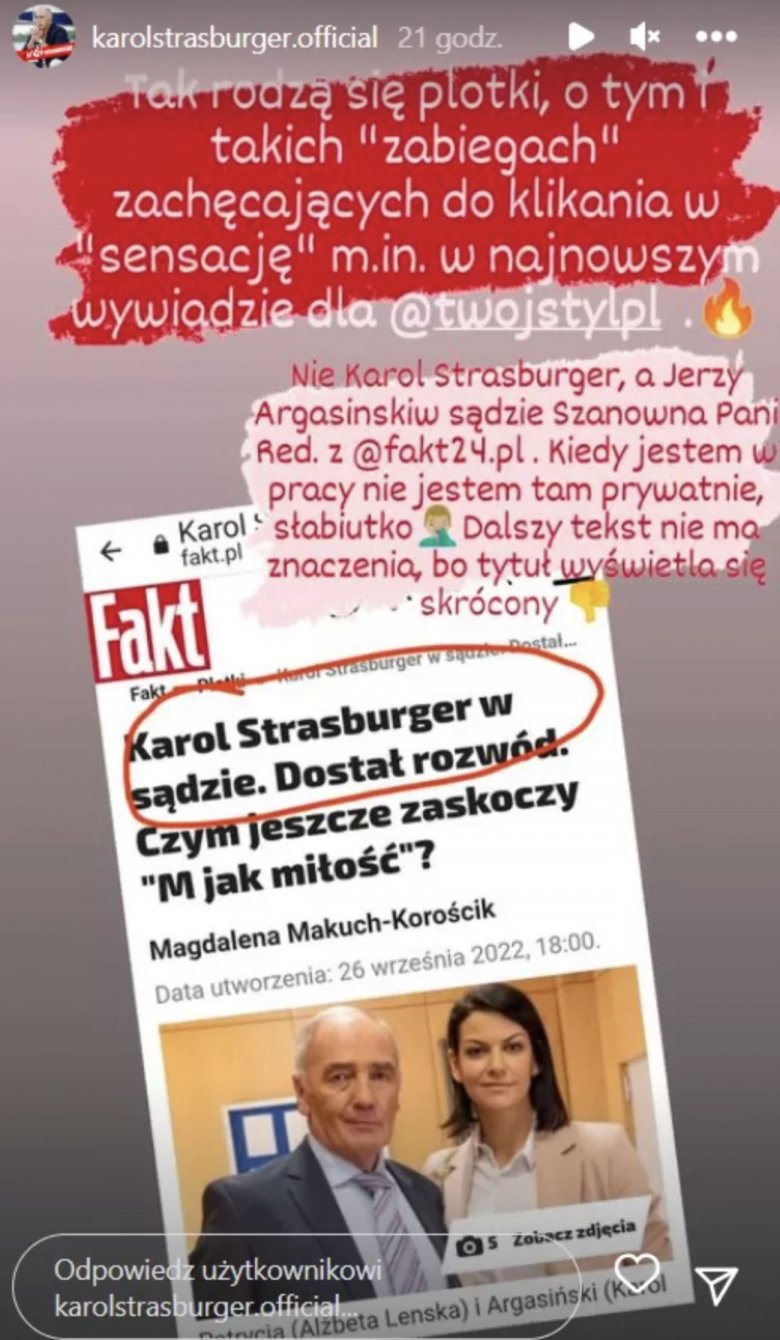Open the story overflow menu
The width and height of the screenshot is (780, 1340).
click(x=716, y=38)
